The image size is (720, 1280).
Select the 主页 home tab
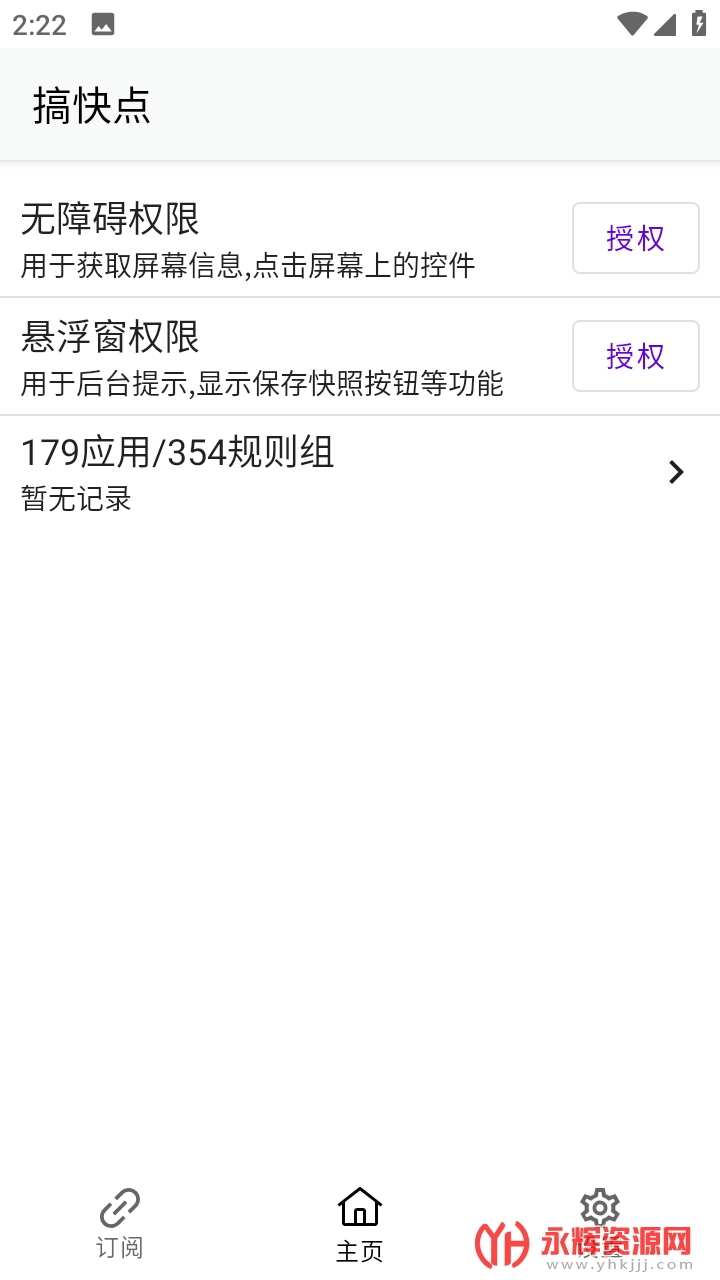pos(360,1222)
